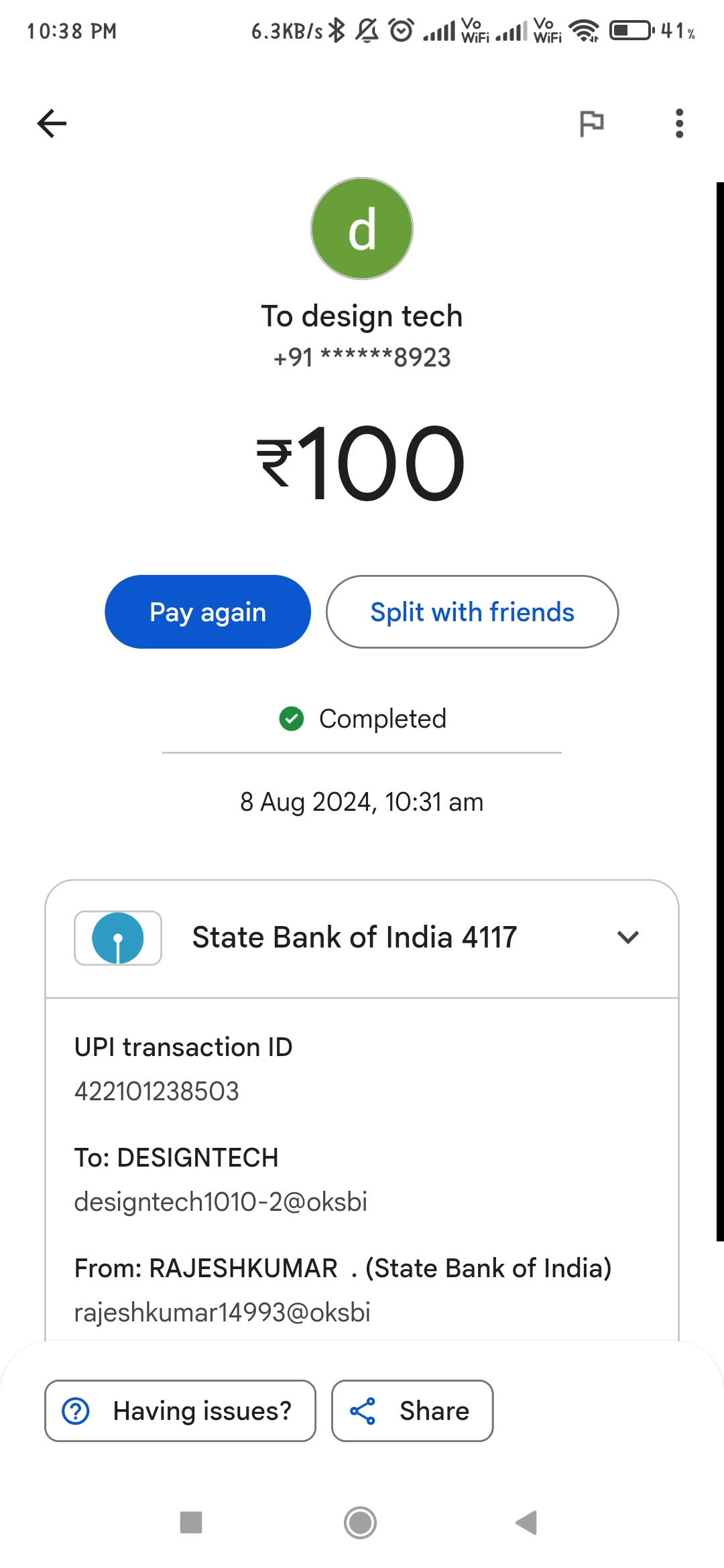Tap Pay again to repeat the payment

[208, 612]
